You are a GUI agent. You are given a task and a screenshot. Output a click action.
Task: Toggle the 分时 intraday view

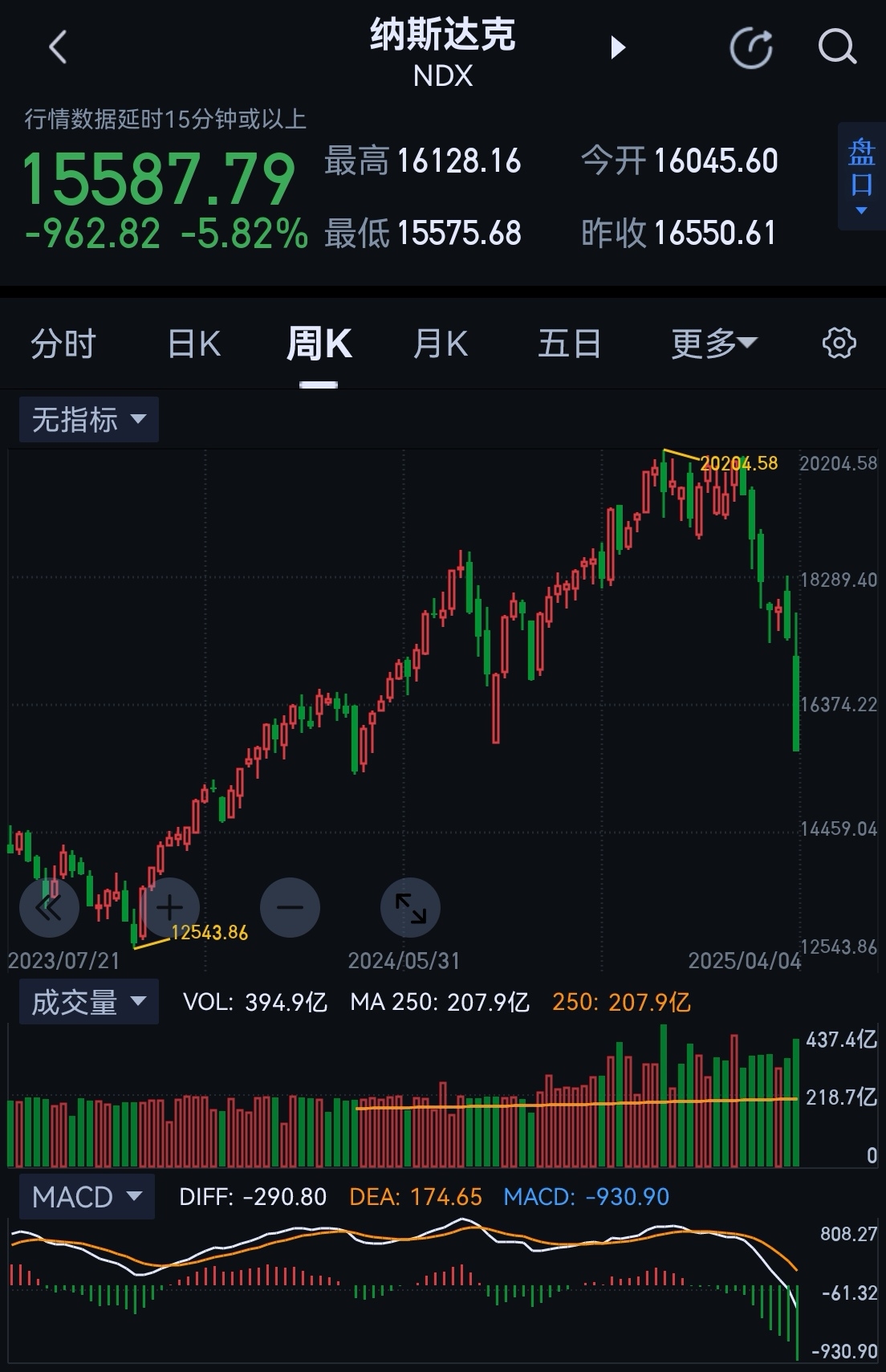pyautogui.click(x=63, y=343)
